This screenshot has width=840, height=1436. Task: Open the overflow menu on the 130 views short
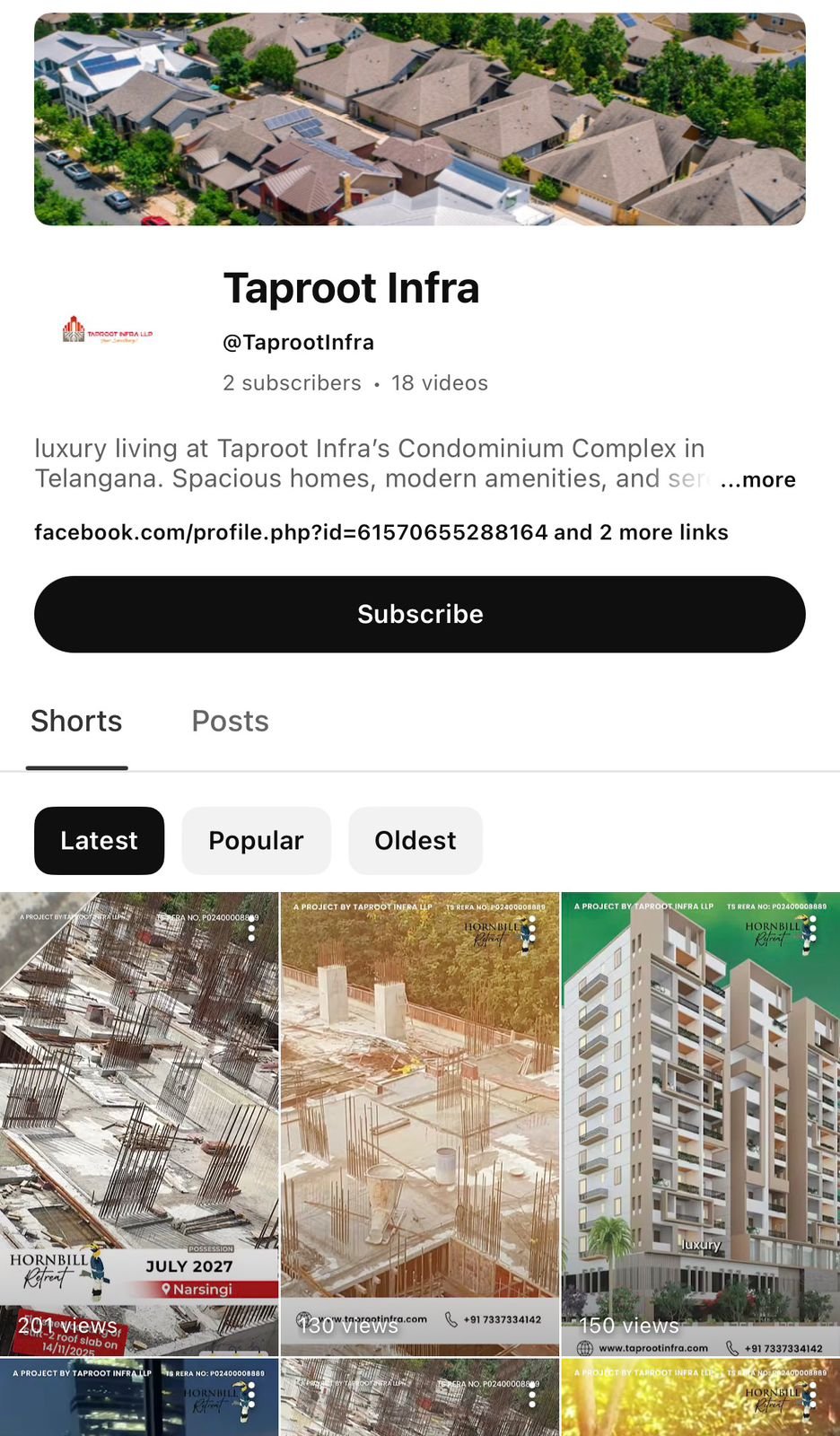[x=532, y=931]
